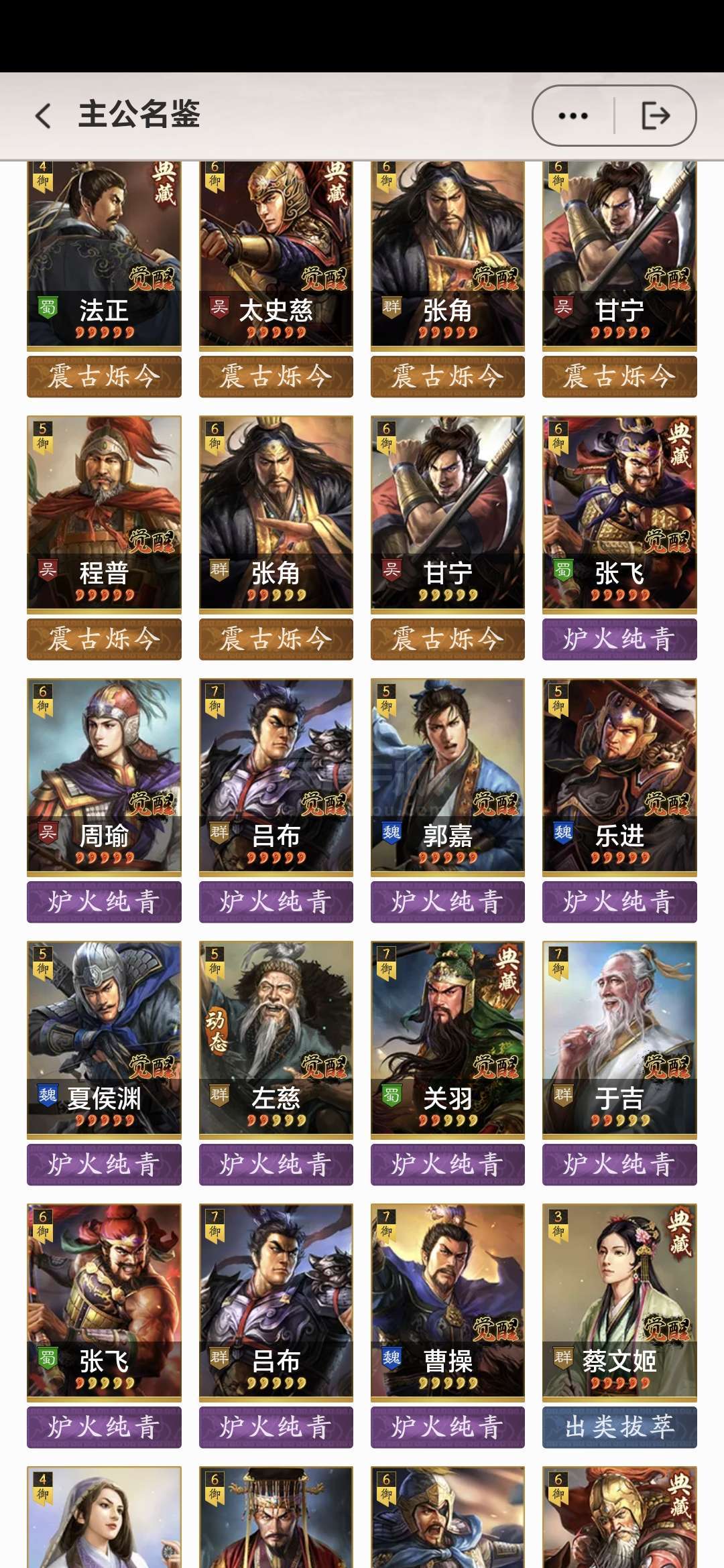Open the 关羽 hero card

(447, 1038)
